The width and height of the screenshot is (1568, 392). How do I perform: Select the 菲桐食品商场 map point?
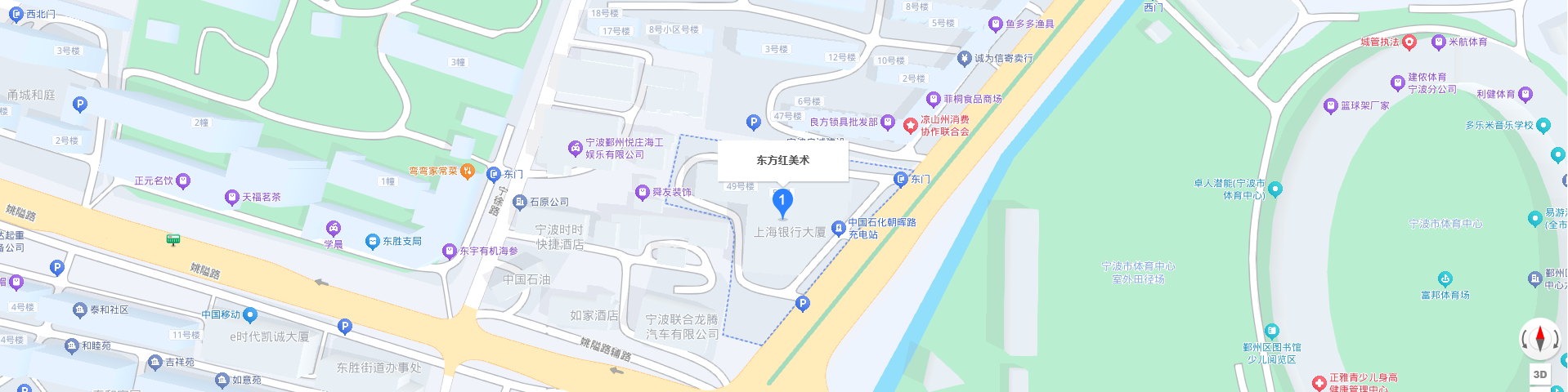point(933,99)
